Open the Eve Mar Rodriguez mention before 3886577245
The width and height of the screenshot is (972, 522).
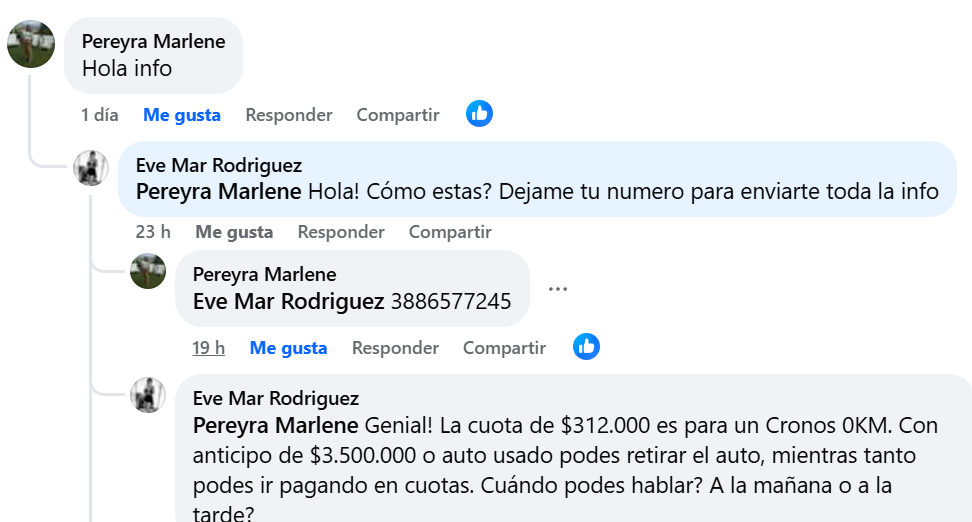(x=288, y=301)
